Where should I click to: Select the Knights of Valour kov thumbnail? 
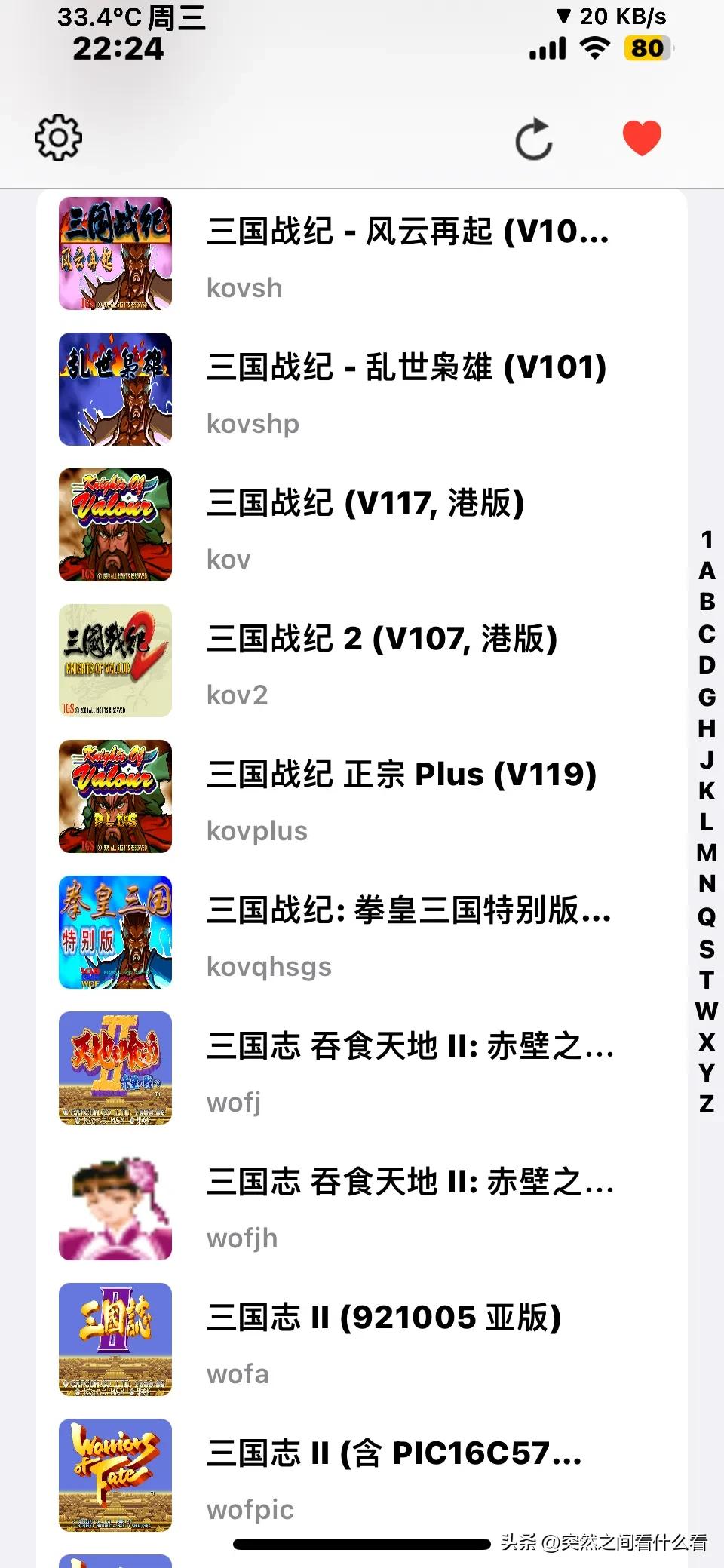pos(115,526)
